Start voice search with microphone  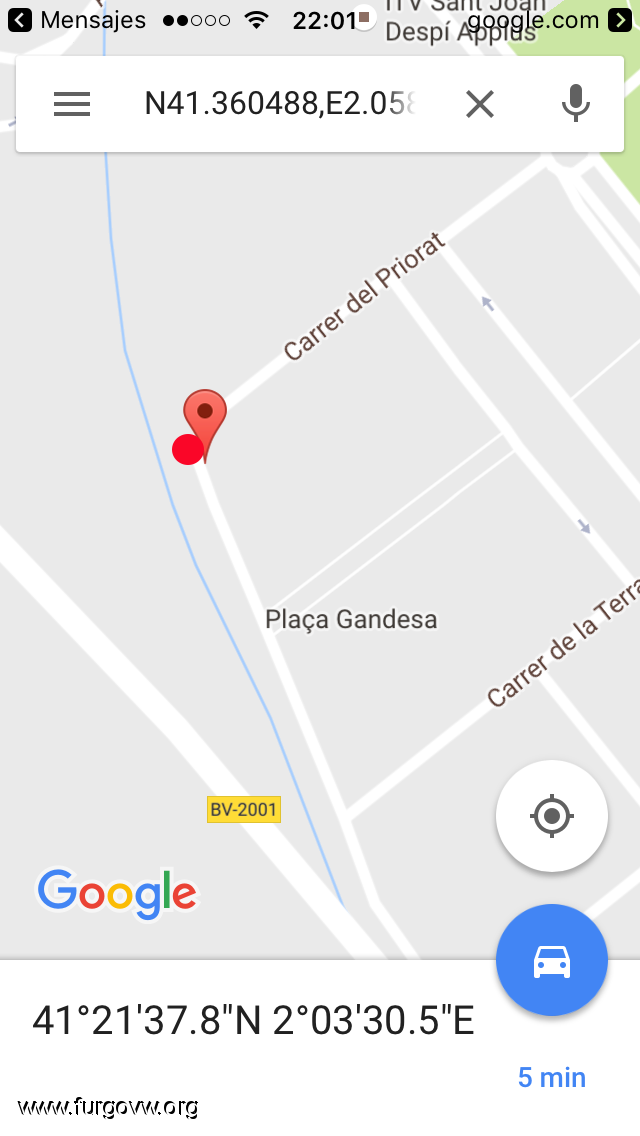[x=575, y=104]
